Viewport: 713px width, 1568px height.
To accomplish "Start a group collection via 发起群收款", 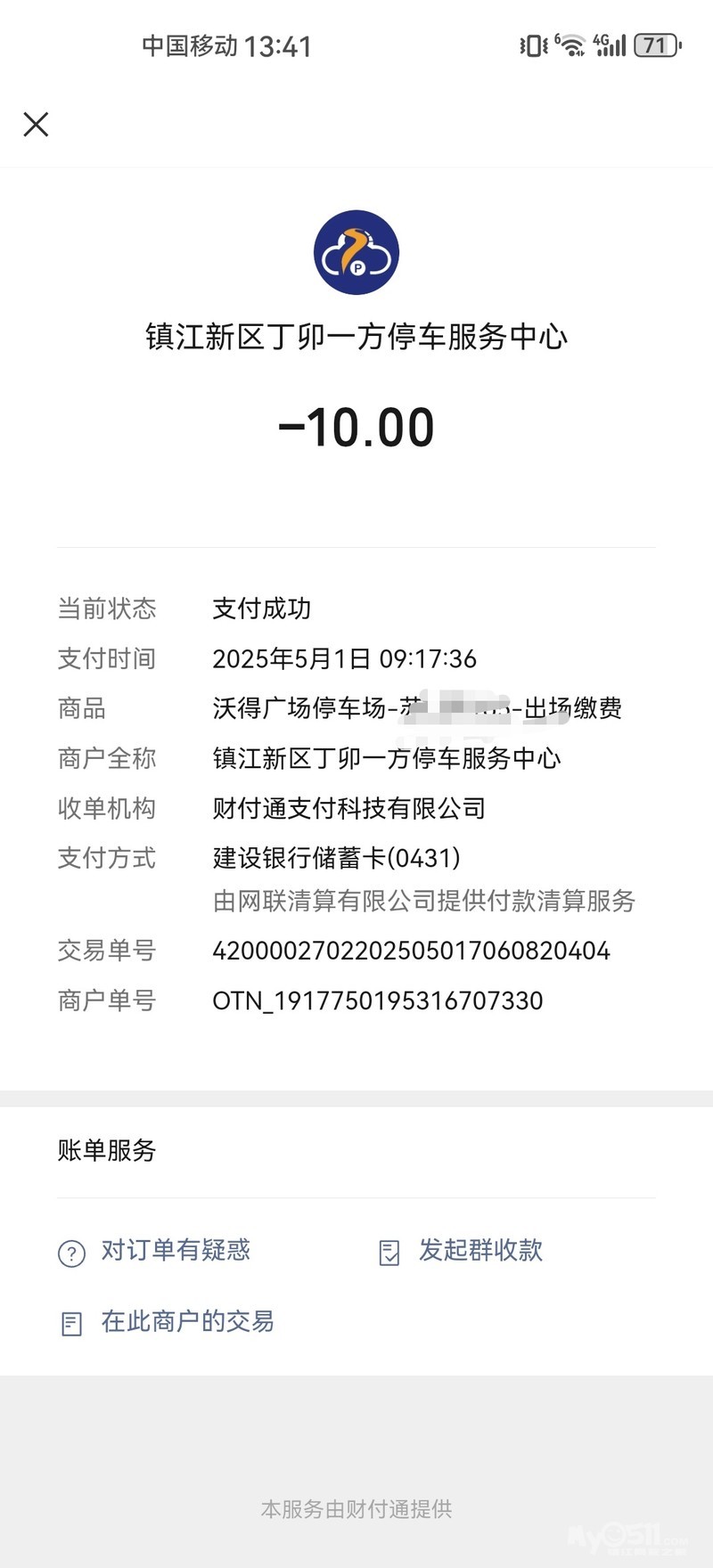I will point(461,1251).
